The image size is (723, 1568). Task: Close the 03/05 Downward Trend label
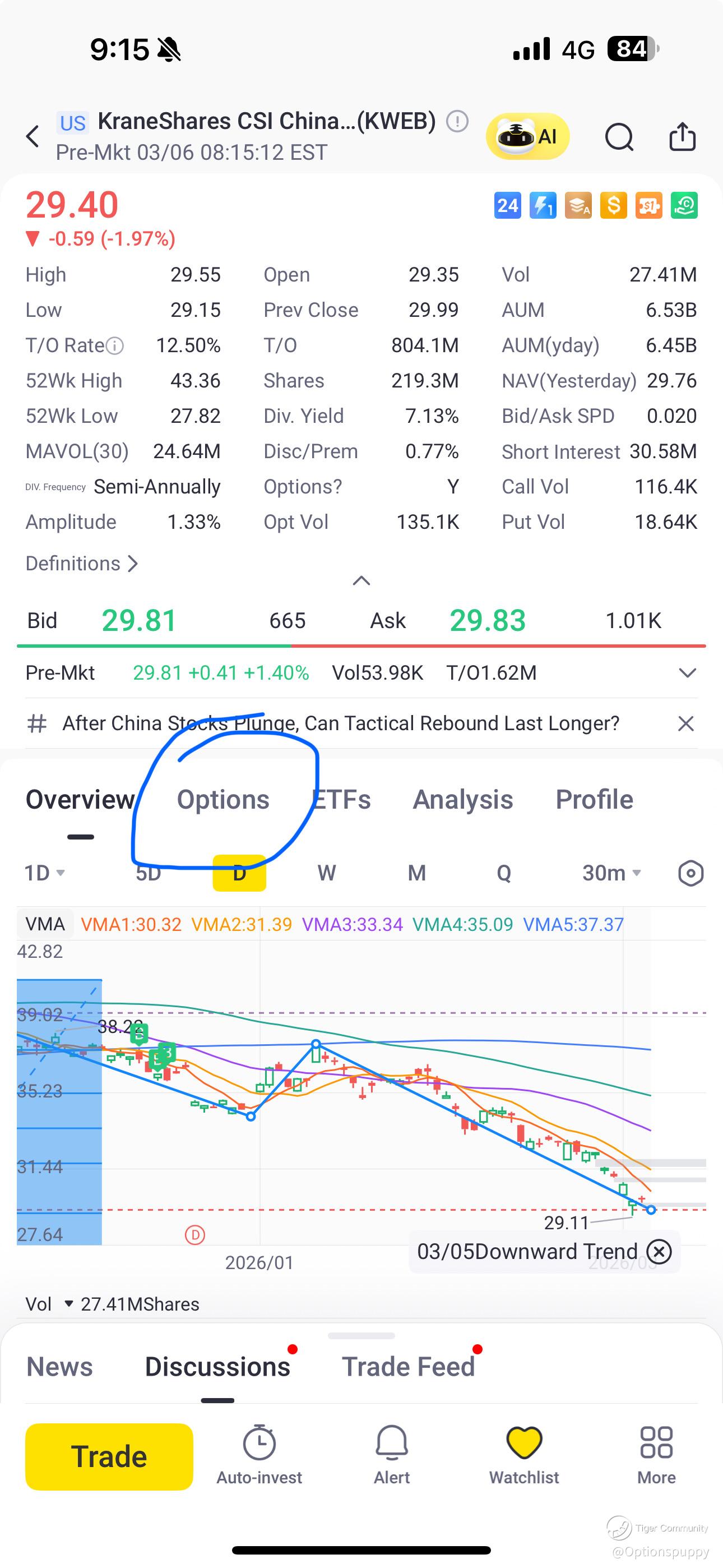(x=659, y=1252)
